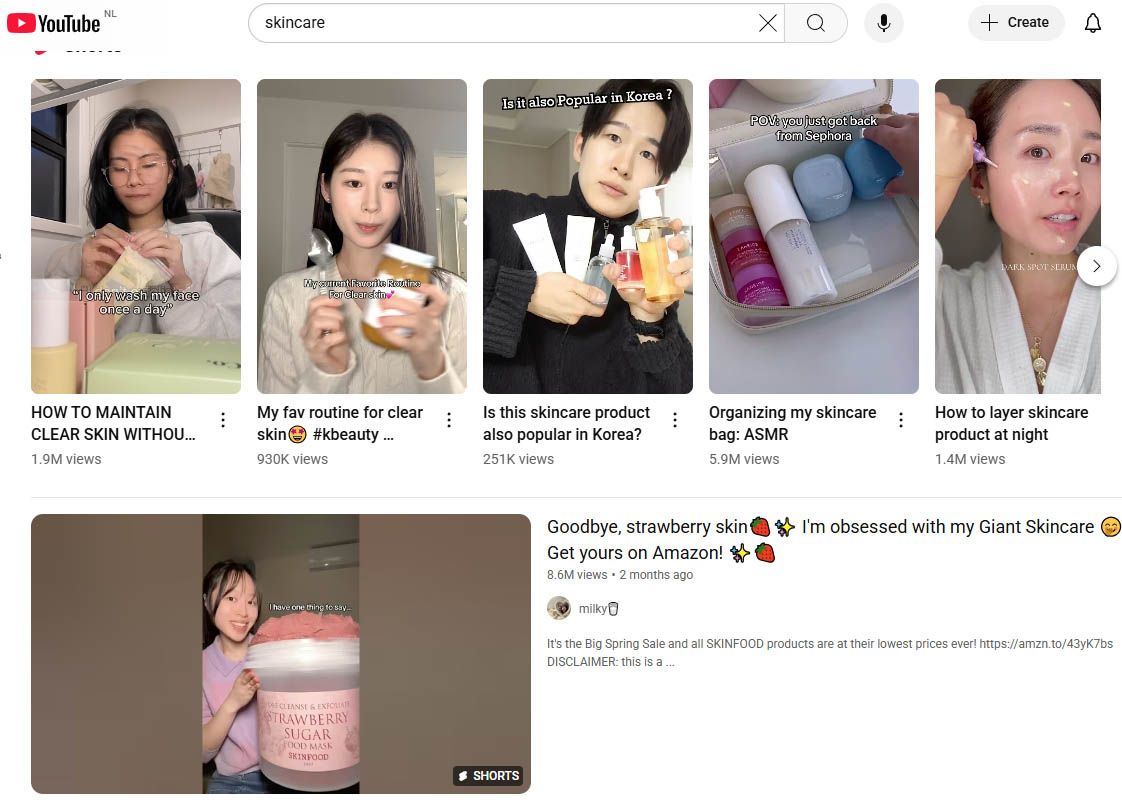The height and width of the screenshot is (810, 1122).
Task: Play Short about popularity in Korea
Action: (x=587, y=236)
